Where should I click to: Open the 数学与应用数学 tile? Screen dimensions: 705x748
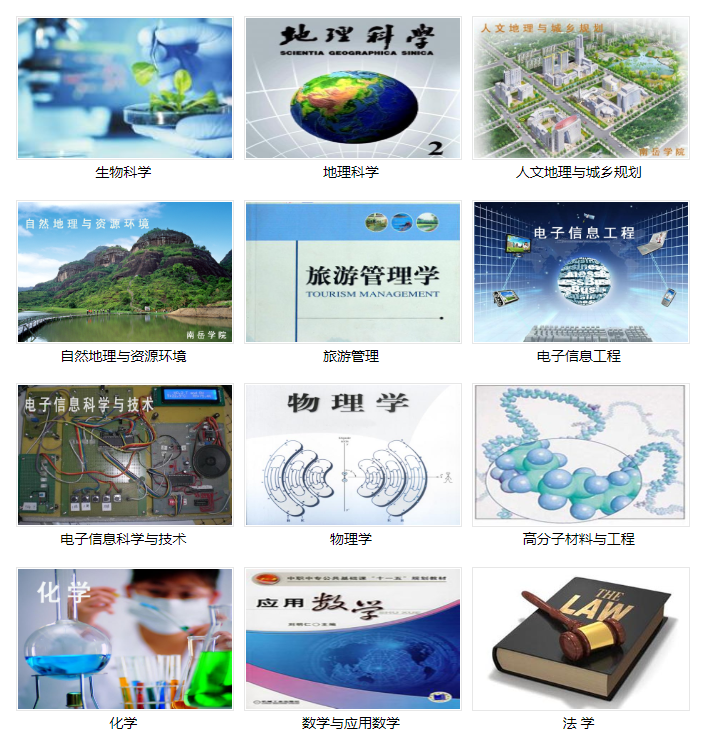(352, 639)
